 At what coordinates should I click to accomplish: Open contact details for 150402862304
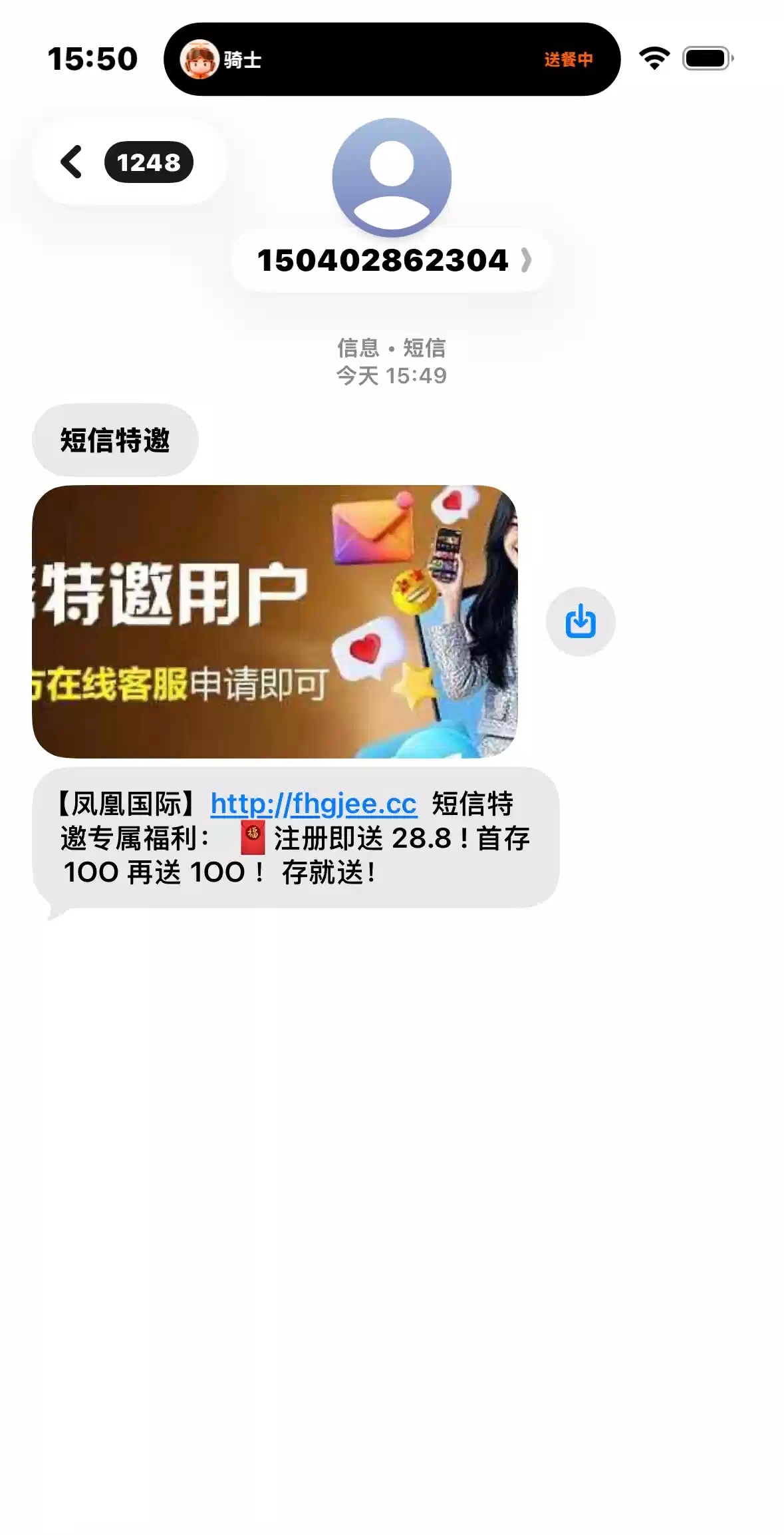(392, 260)
